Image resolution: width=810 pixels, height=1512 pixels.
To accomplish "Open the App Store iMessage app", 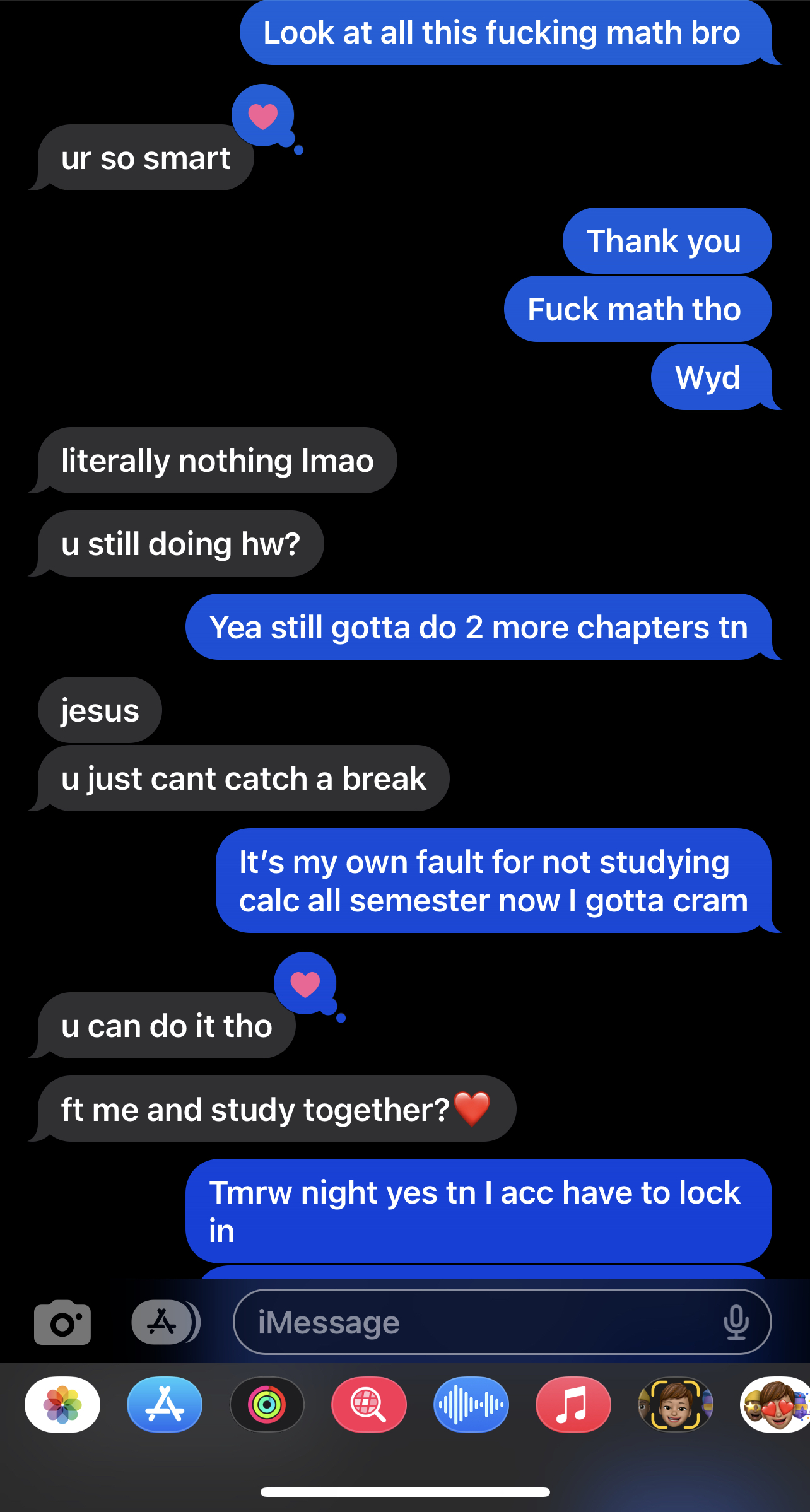I will [165, 1405].
